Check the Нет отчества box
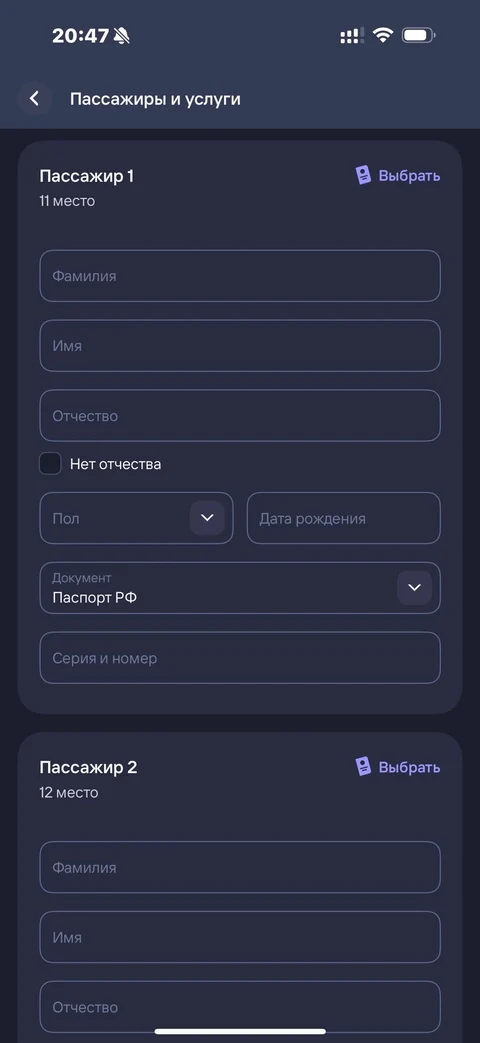Viewport: 480px width, 1043px height. (x=51, y=464)
